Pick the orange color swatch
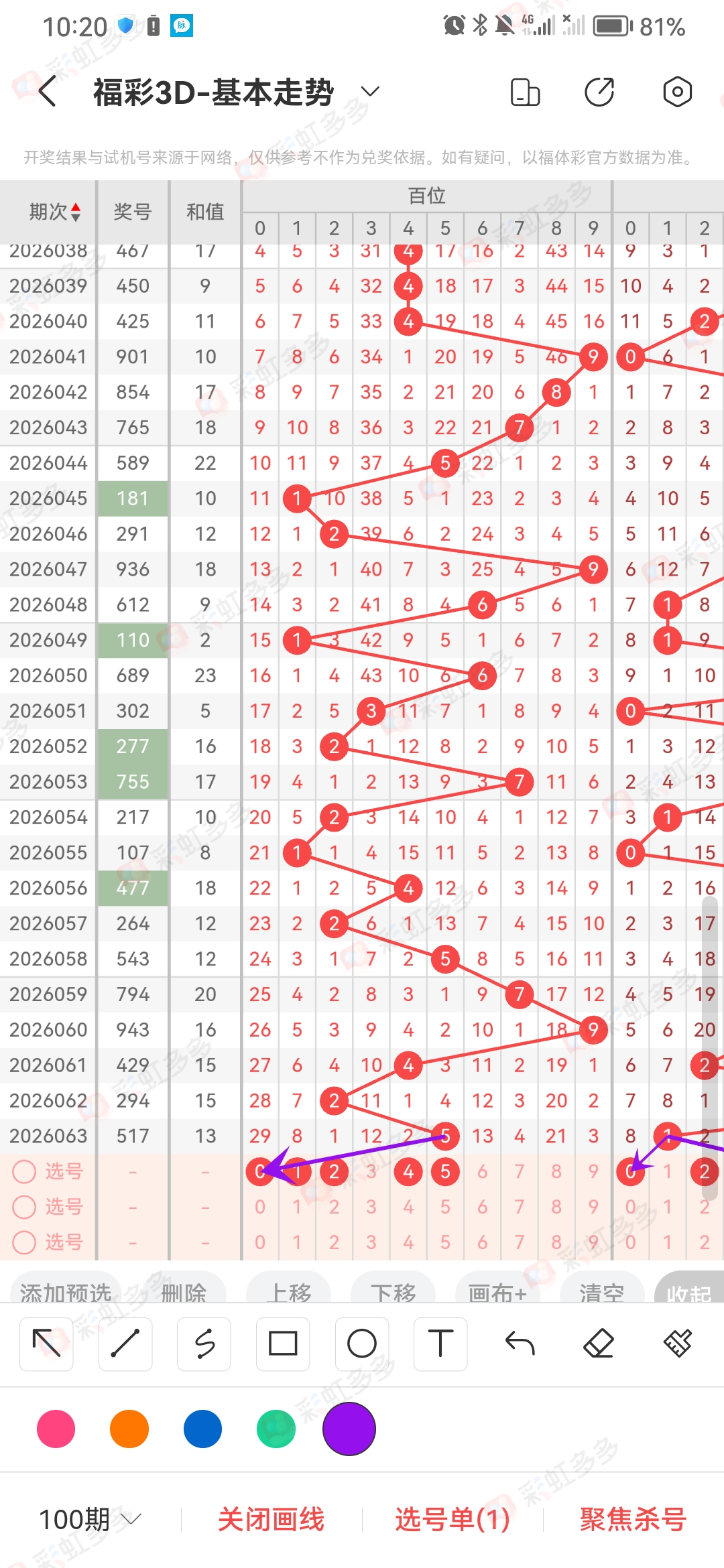Image resolution: width=724 pixels, height=1568 pixels. tap(129, 1429)
